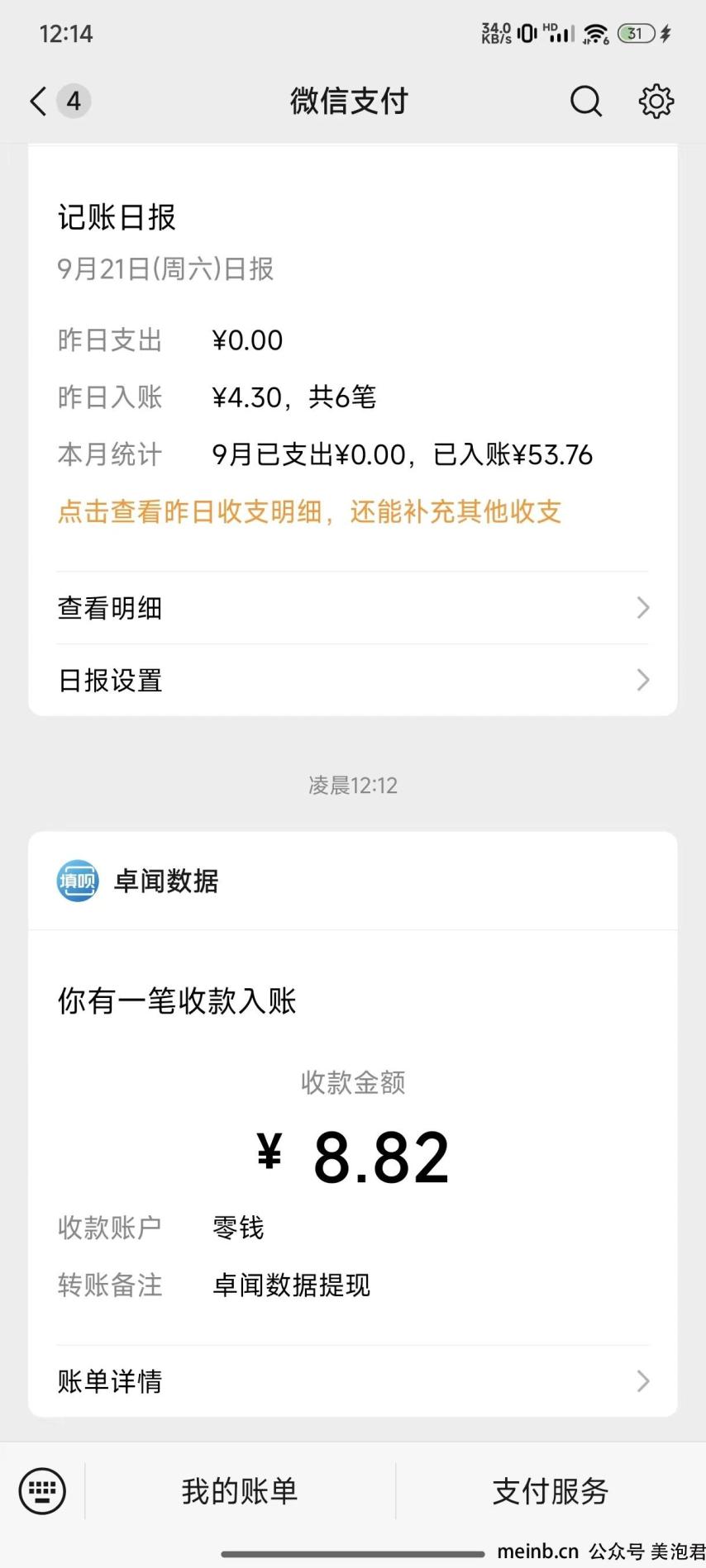This screenshot has width=706, height=1568.
Task: Open 支付服务 menu
Action: [x=551, y=1491]
